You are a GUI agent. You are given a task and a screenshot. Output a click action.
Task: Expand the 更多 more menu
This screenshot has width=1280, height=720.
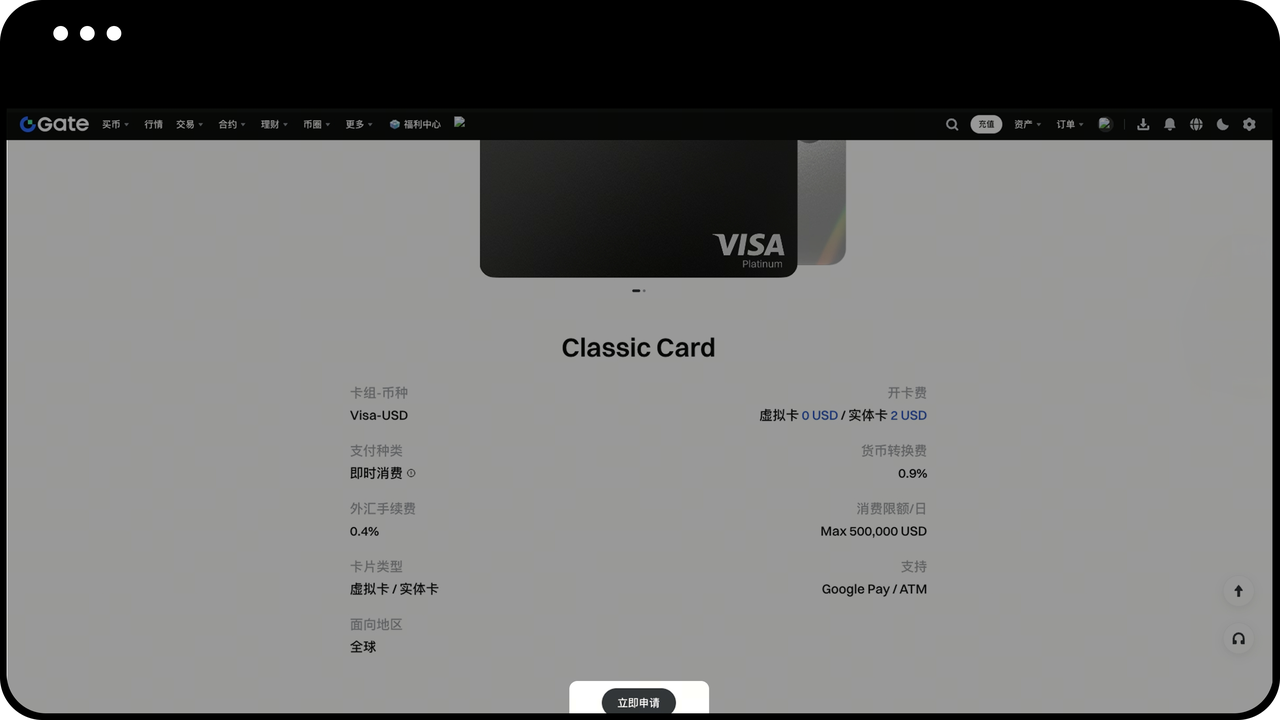(359, 124)
